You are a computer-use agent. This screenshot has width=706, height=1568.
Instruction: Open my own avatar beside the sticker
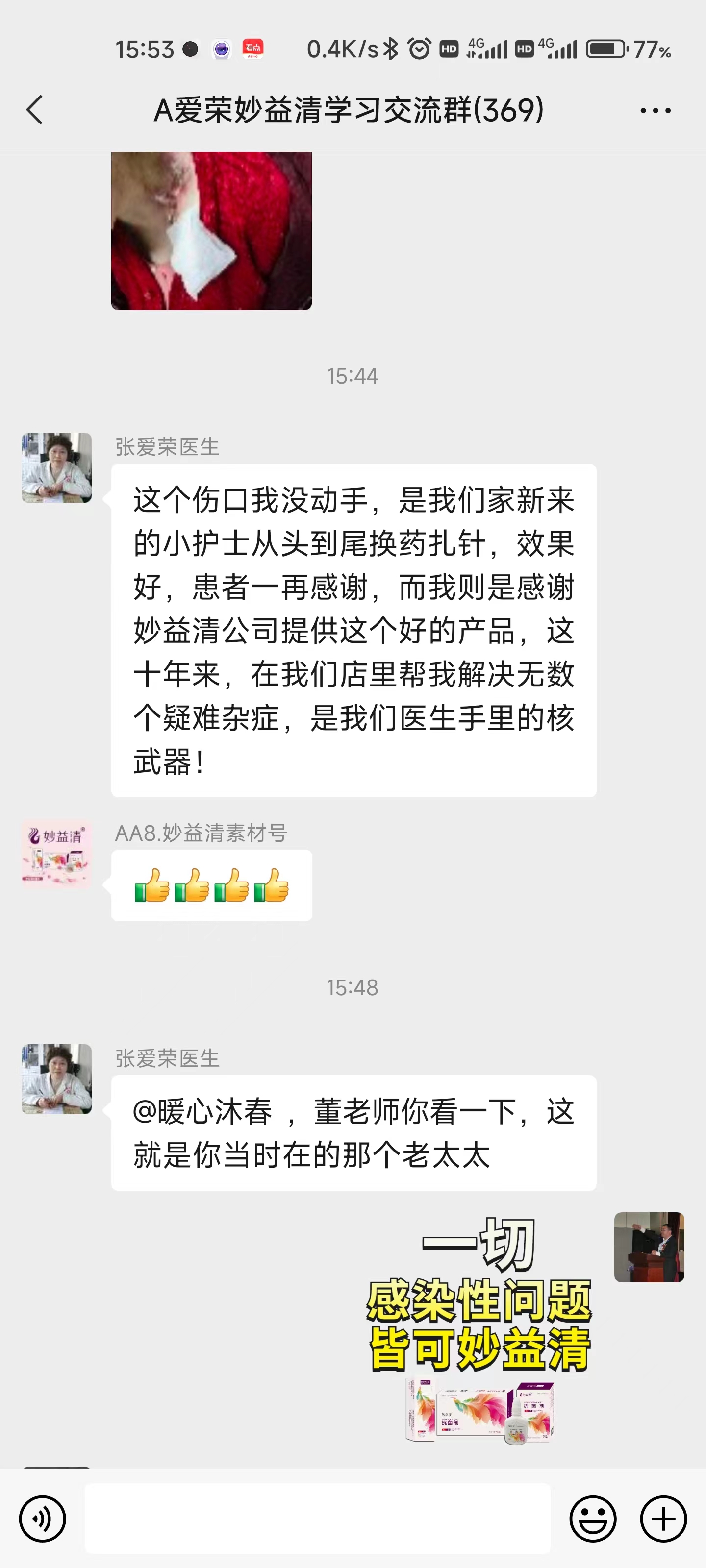point(649,1247)
